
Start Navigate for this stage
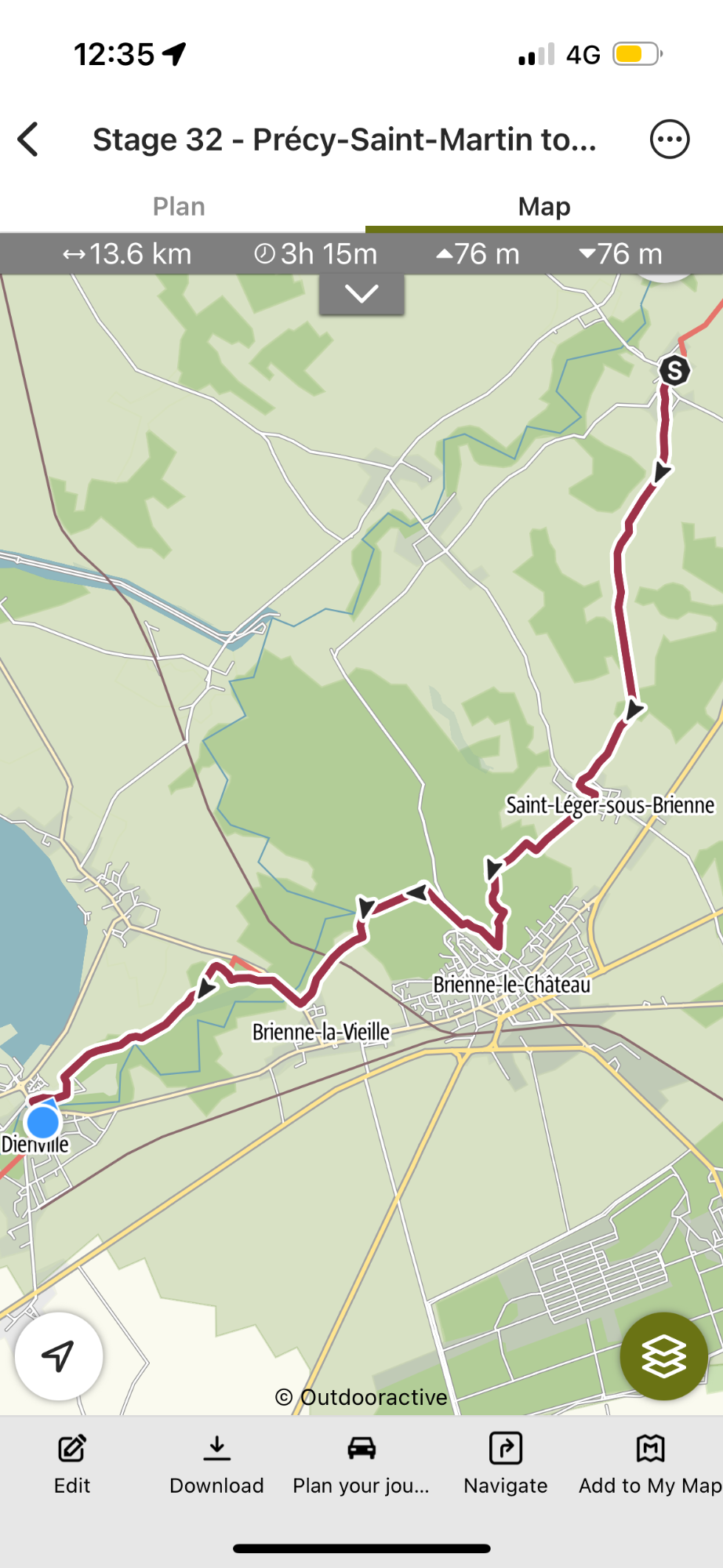click(506, 1464)
